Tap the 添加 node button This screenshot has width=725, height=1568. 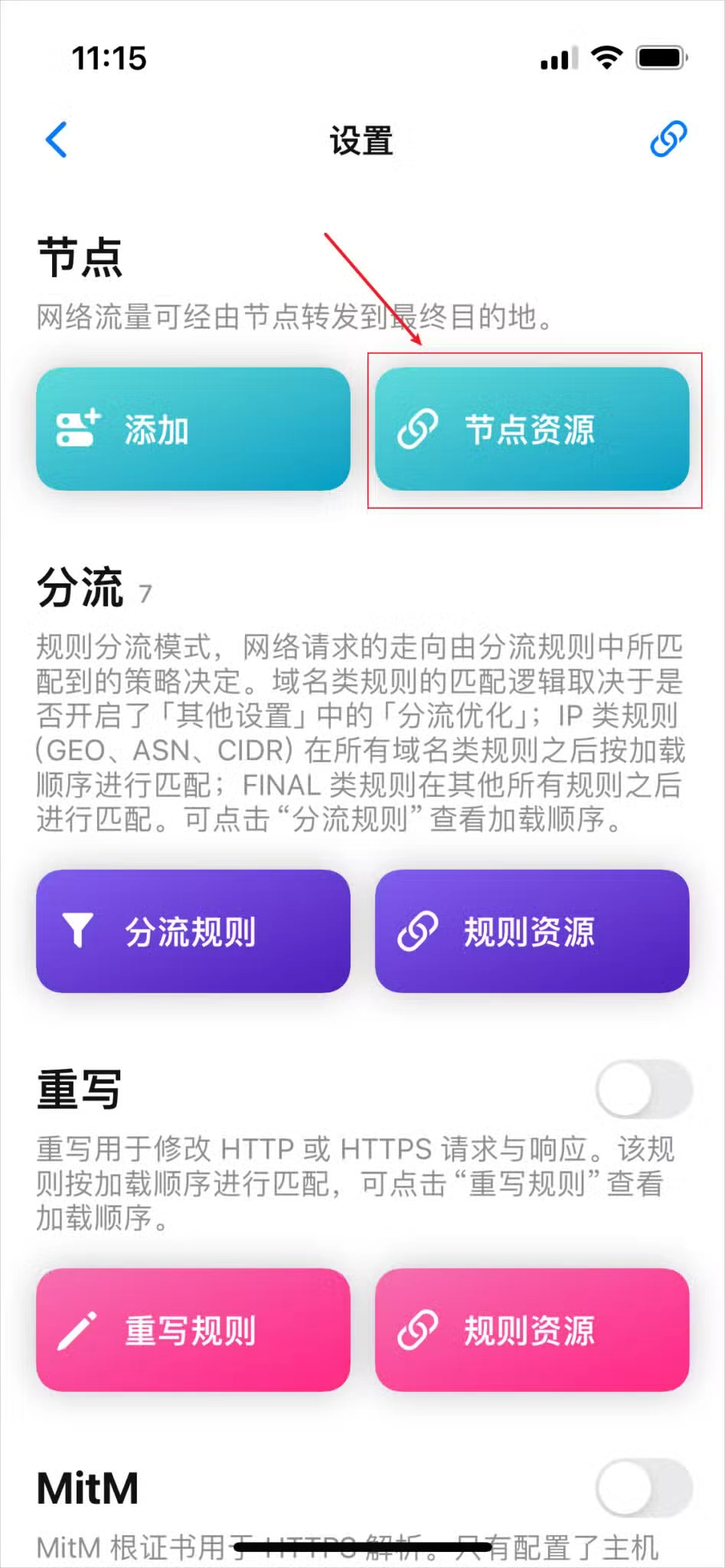[x=193, y=429]
